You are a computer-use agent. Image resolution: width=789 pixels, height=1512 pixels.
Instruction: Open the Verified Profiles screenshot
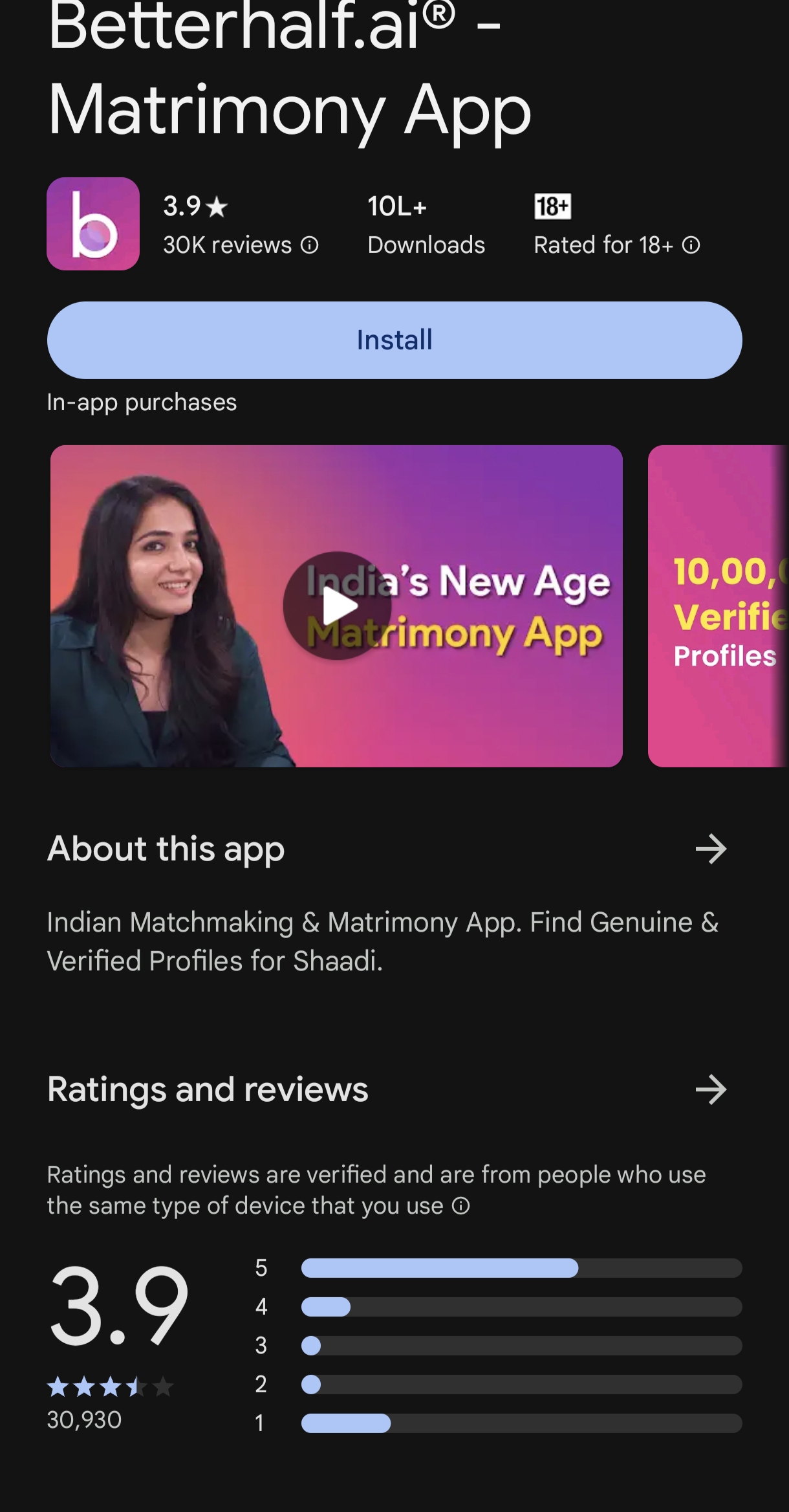719,606
